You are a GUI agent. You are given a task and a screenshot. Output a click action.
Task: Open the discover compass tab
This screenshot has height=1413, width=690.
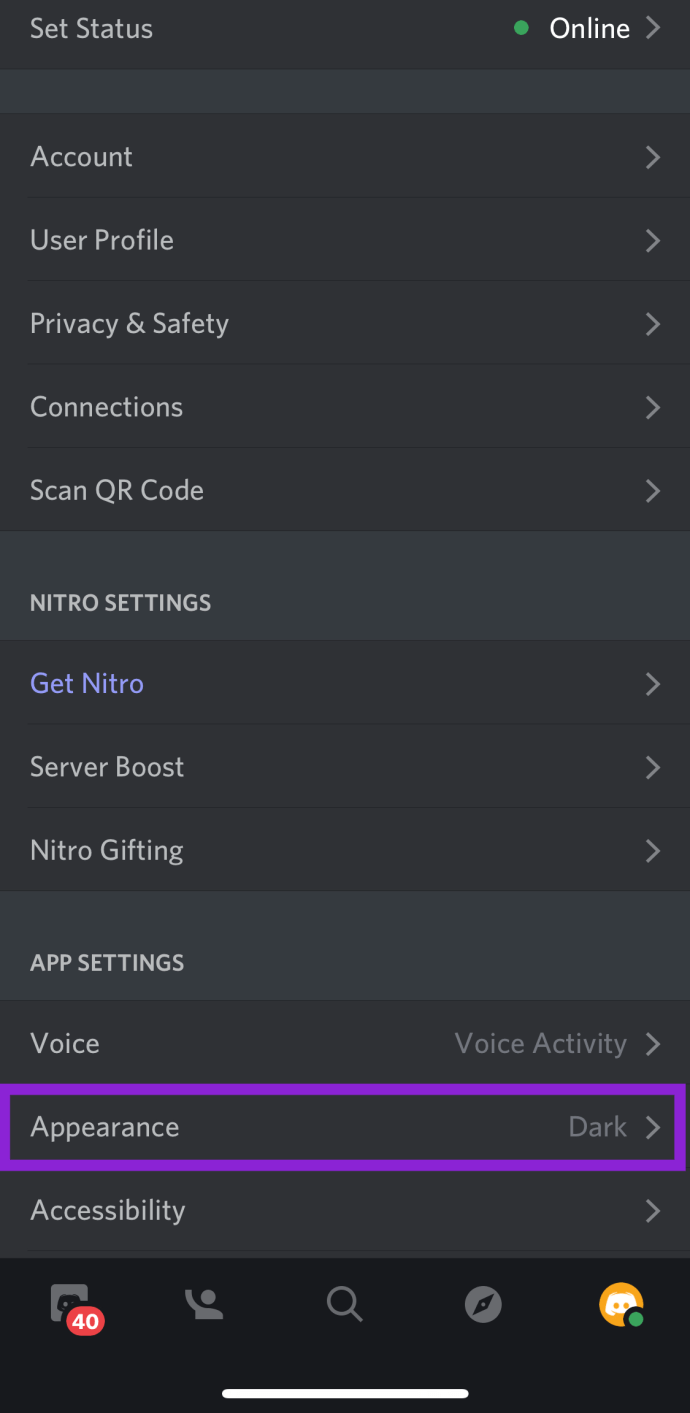click(x=483, y=1304)
